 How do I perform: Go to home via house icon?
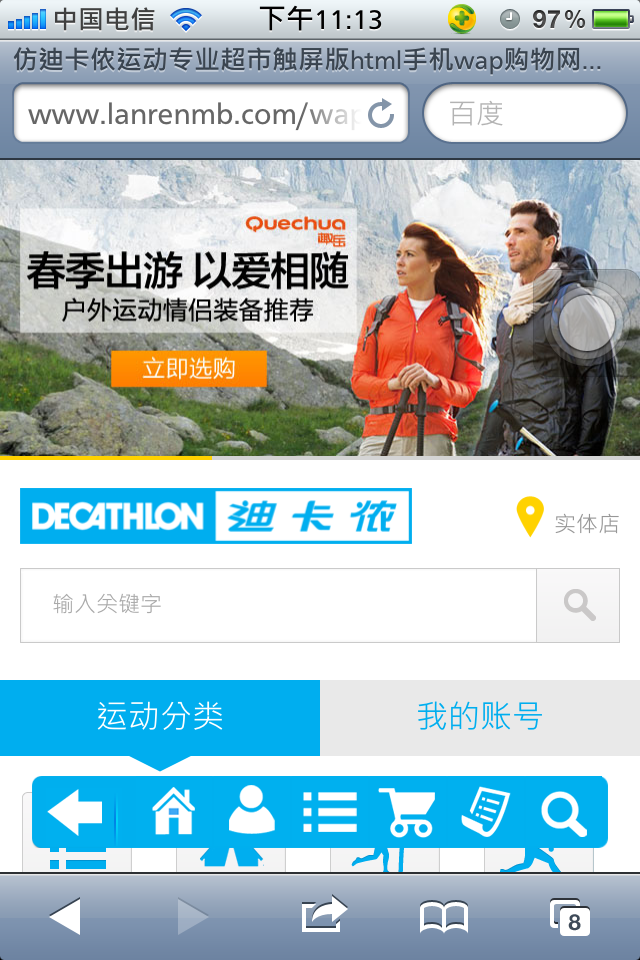(173, 812)
